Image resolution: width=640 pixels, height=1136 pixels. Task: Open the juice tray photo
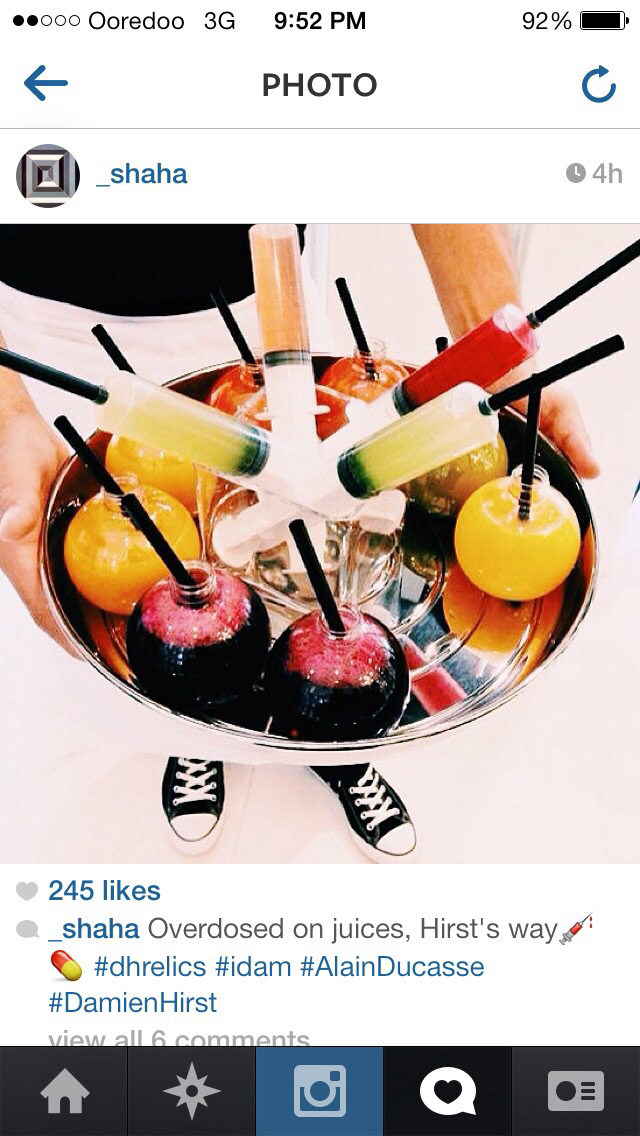(320, 543)
